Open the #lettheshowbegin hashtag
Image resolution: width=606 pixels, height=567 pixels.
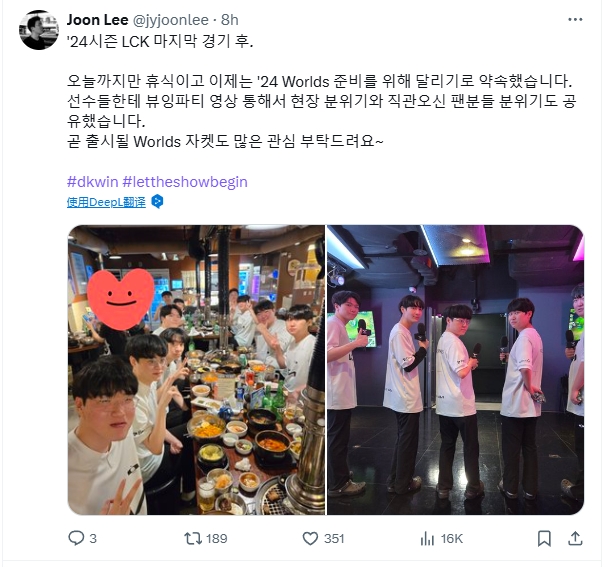[185, 182]
